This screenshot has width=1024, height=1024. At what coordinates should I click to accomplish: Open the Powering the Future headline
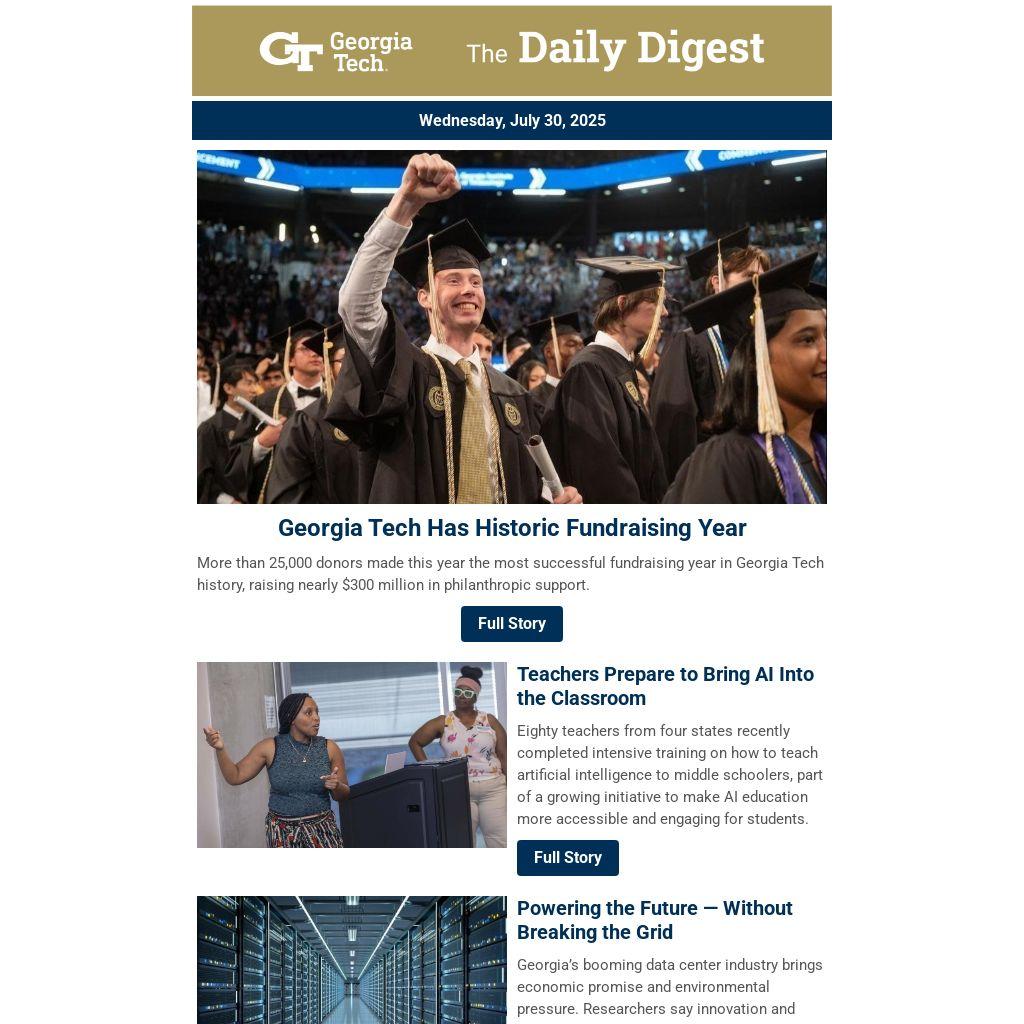(654, 920)
